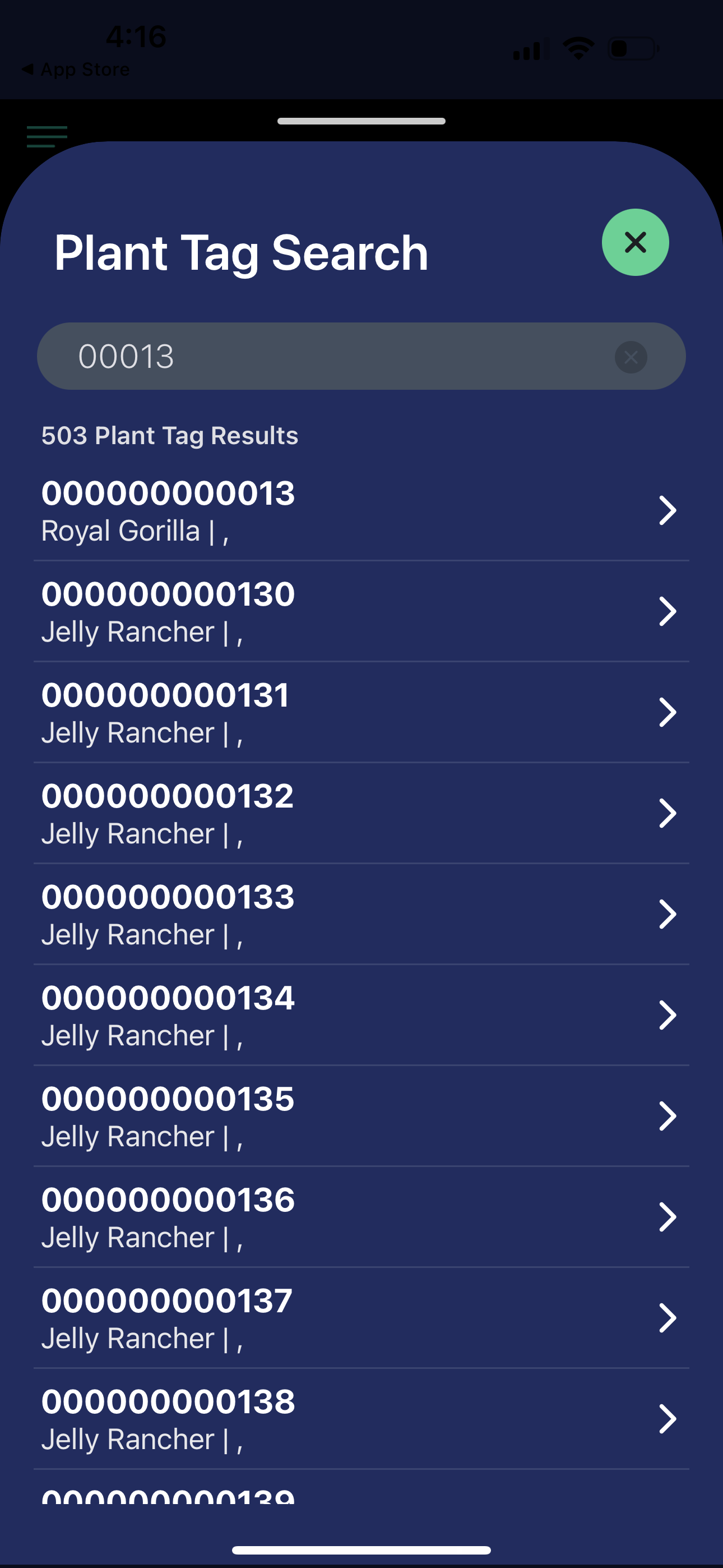The width and height of the screenshot is (723, 1568).
Task: Choose result 000000000138 Jelly Rancher
Action: click(x=360, y=1420)
